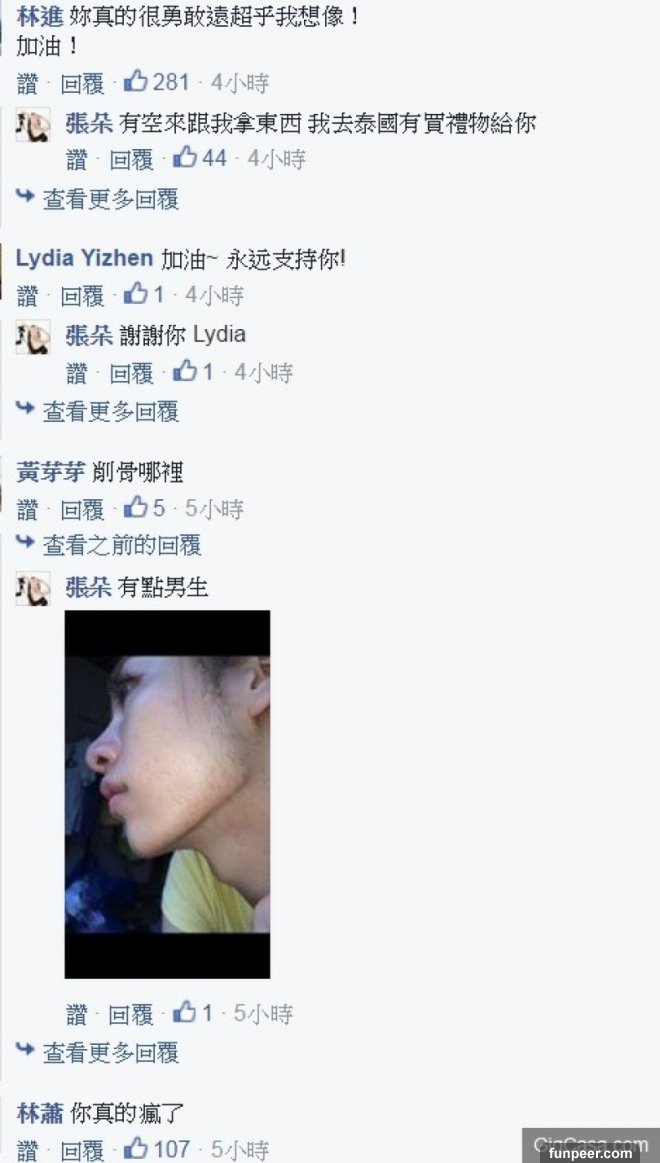The width and height of the screenshot is (660, 1163).
Task: Open the photo in 張朵's reply
Action: (167, 794)
